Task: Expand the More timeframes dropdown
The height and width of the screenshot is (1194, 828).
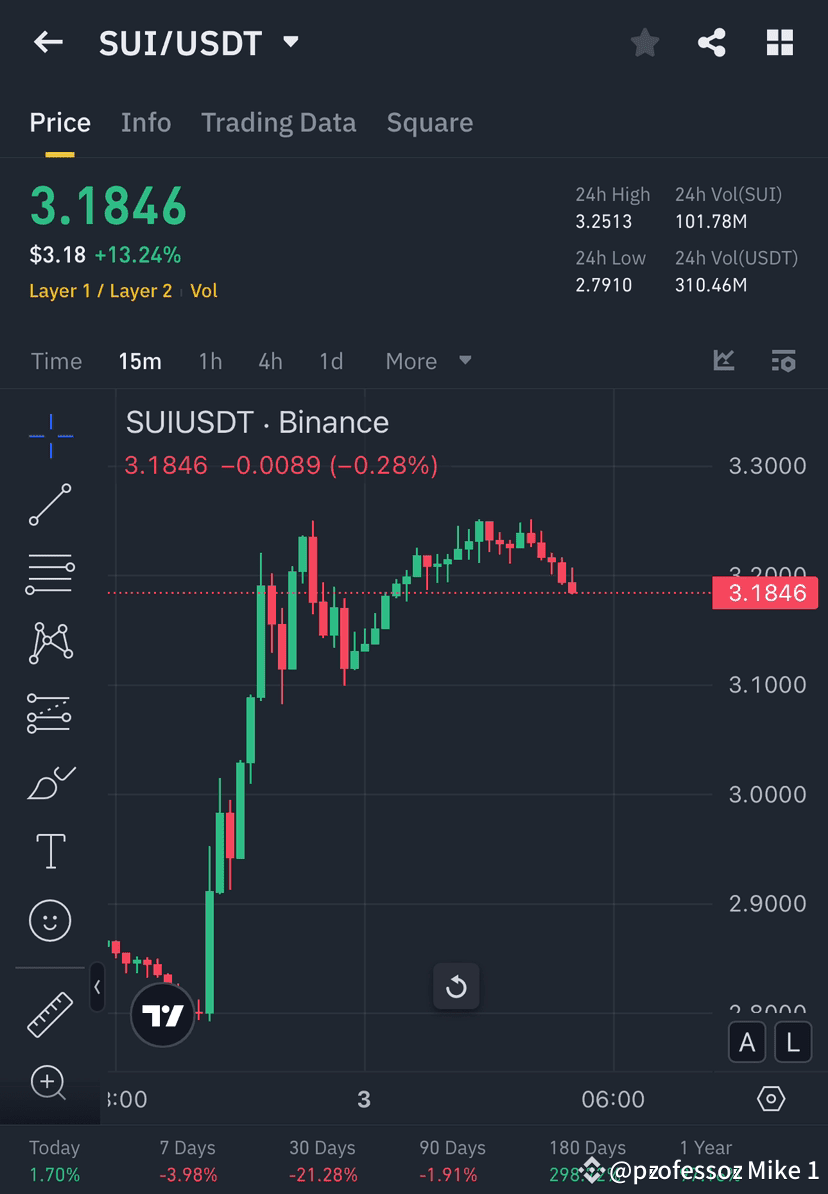Action: pyautogui.click(x=428, y=361)
